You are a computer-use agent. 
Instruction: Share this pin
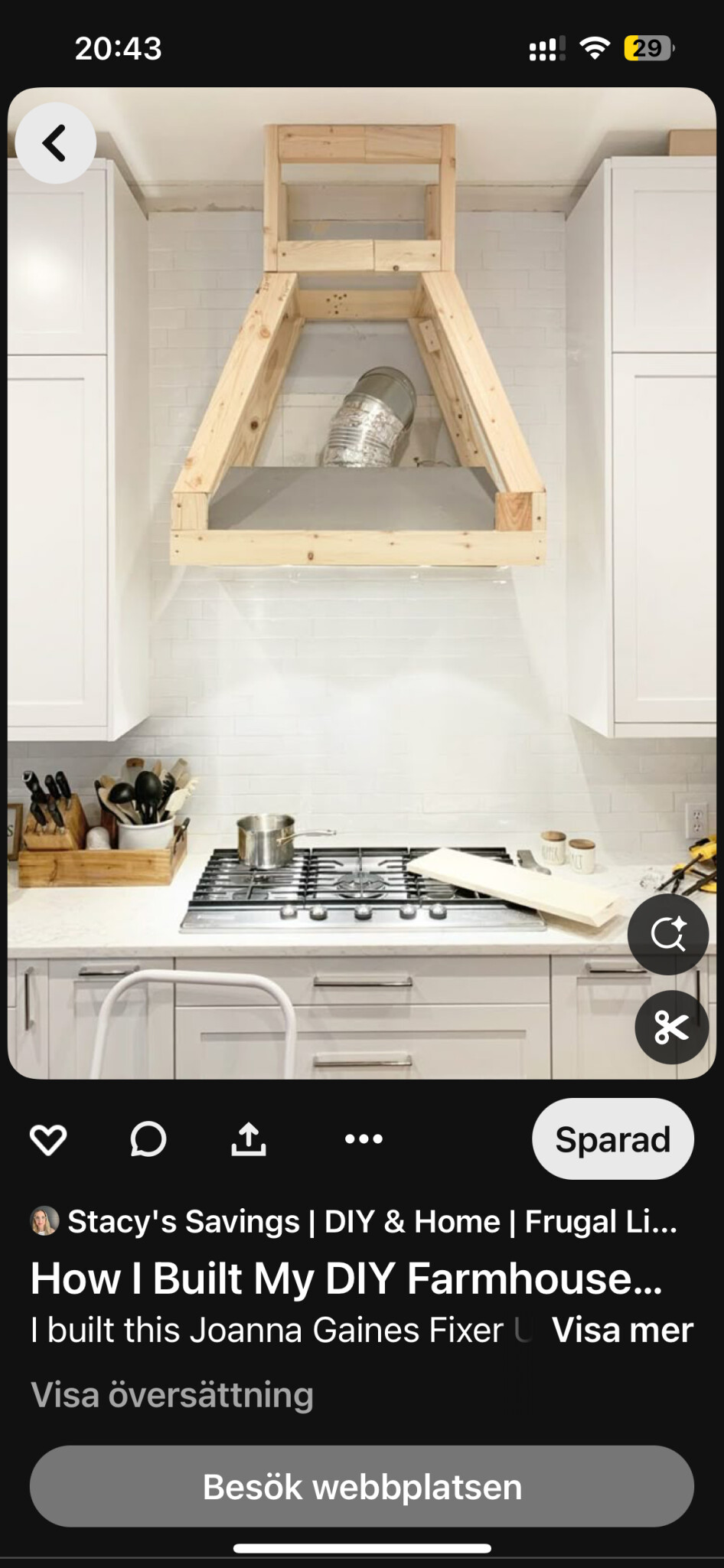pyautogui.click(x=249, y=1139)
